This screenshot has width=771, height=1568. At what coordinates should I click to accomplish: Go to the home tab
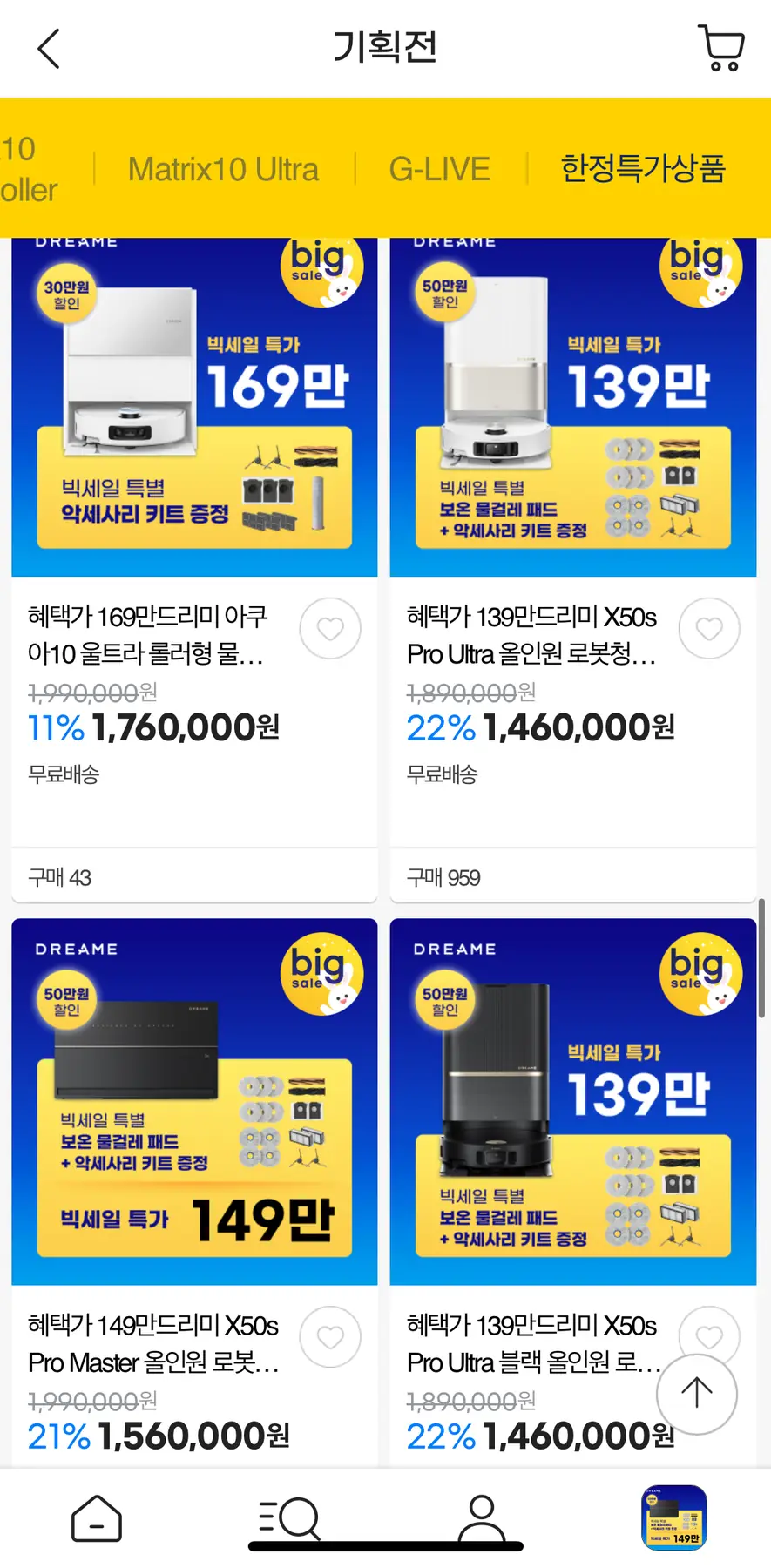pos(96,1519)
